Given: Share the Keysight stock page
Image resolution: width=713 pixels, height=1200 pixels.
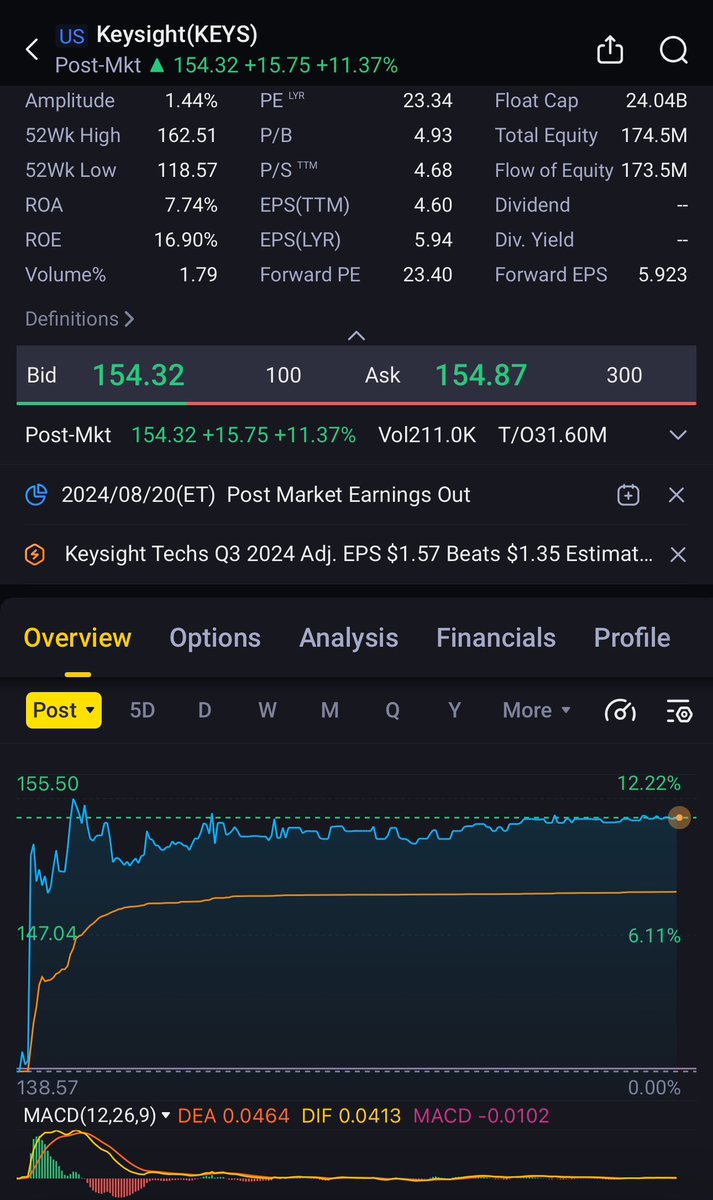Looking at the screenshot, I should click(x=610, y=49).
